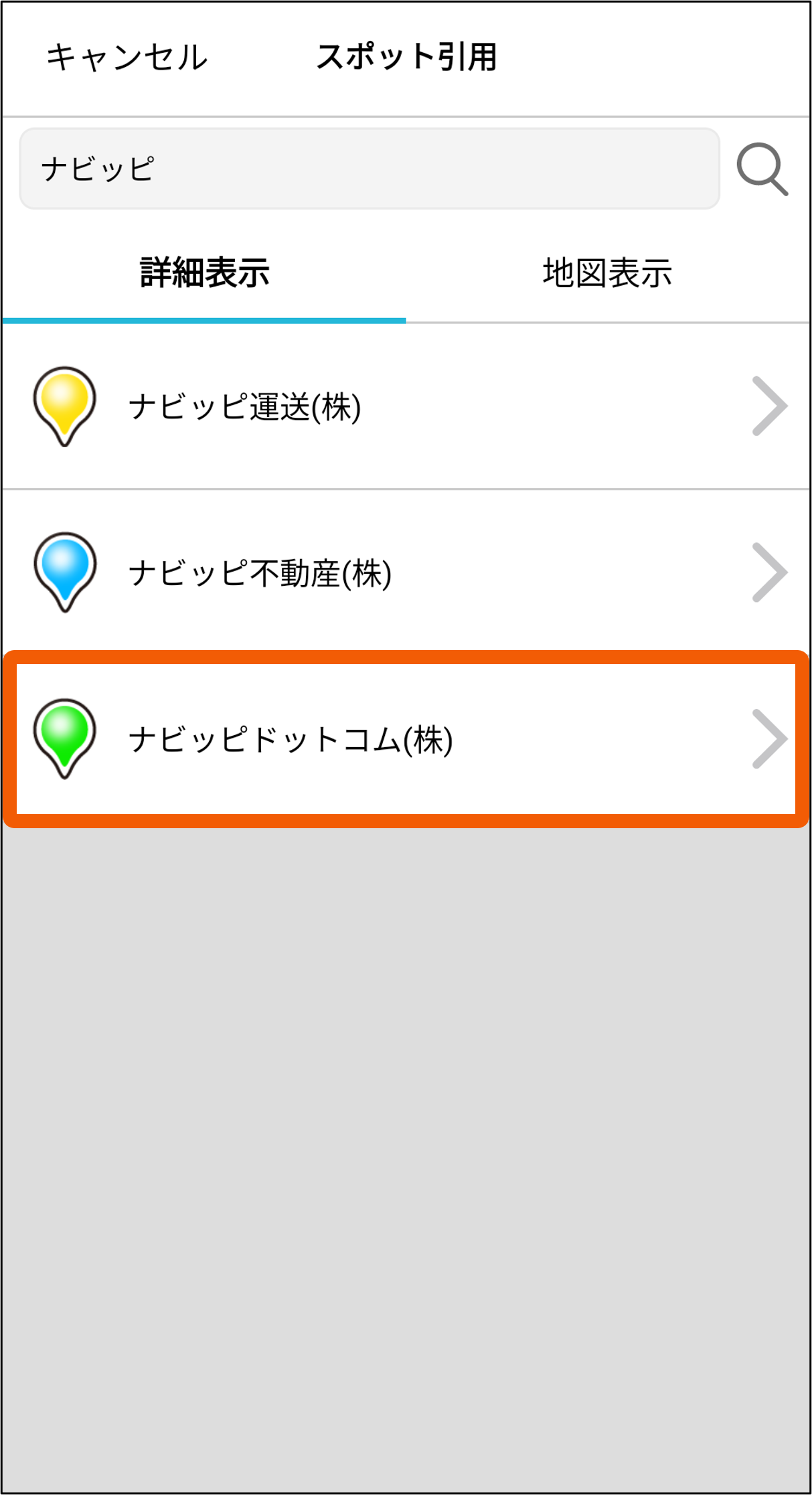Open ナビッピ運送(株) spot
Screen dimensions: 812x1495
(x=405, y=406)
